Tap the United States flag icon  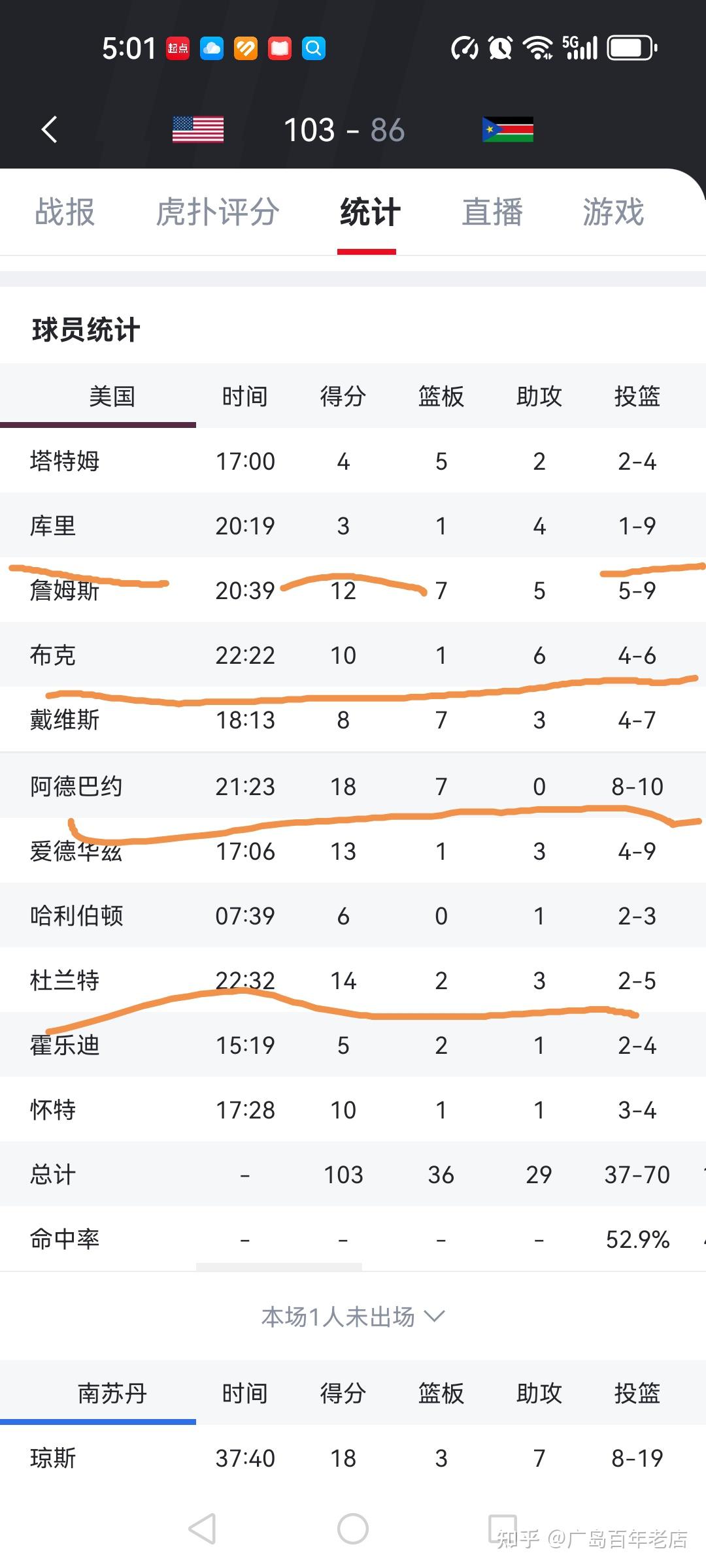[x=197, y=129]
